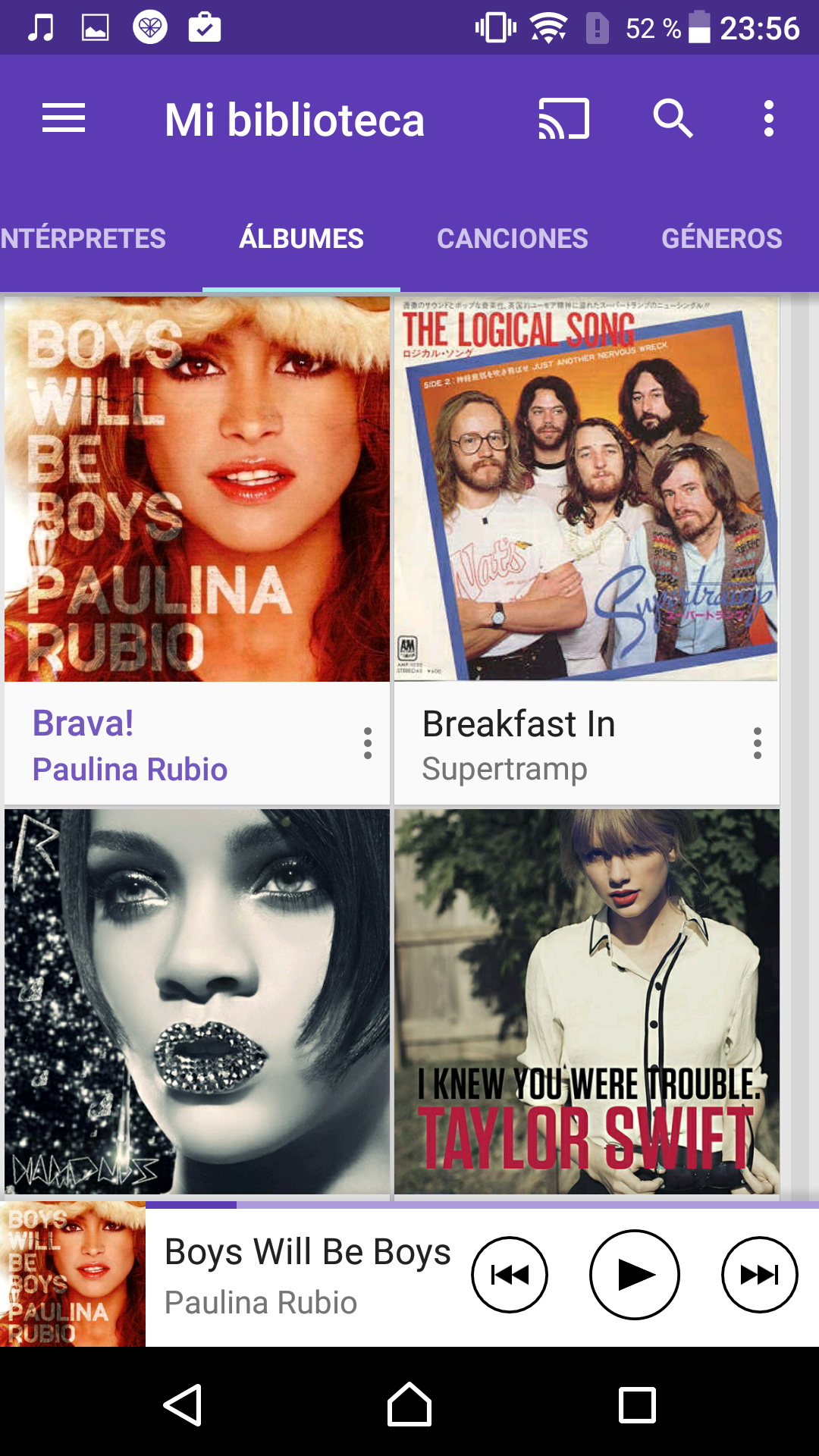
Task: Show options for the Breakfast In album
Action: click(757, 743)
